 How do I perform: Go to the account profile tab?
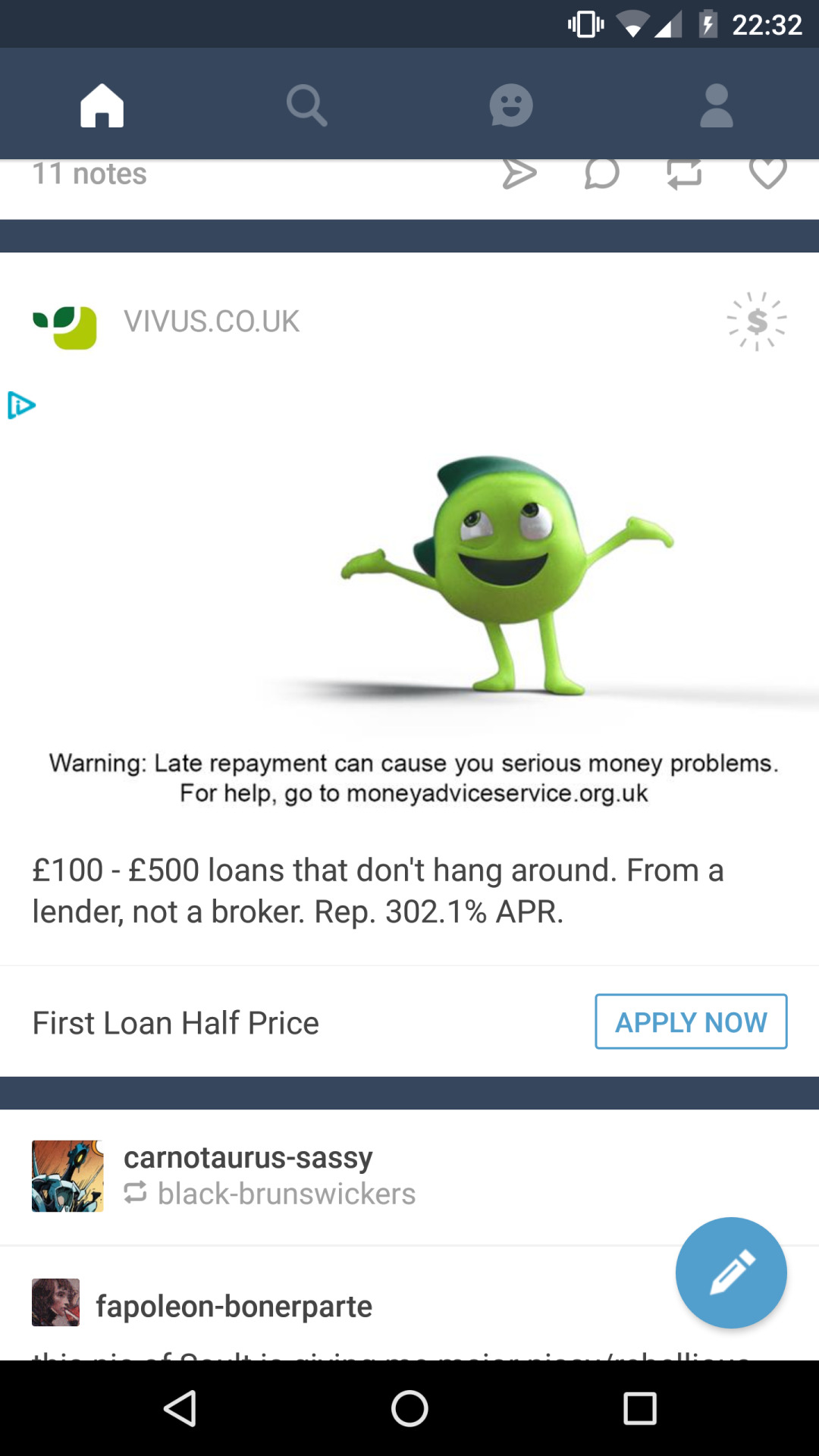coord(716,105)
